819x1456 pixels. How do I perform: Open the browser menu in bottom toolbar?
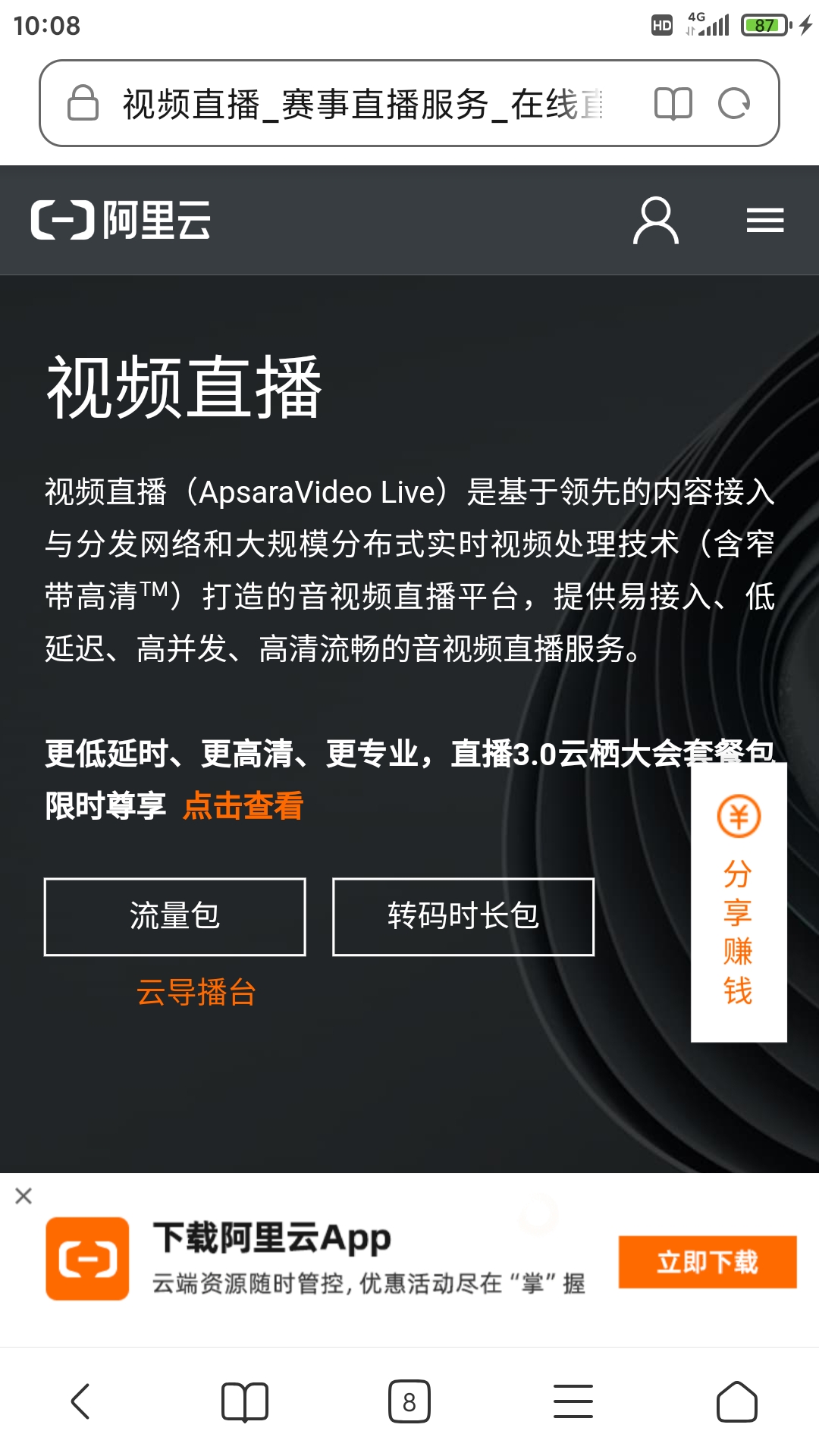coord(573,1401)
